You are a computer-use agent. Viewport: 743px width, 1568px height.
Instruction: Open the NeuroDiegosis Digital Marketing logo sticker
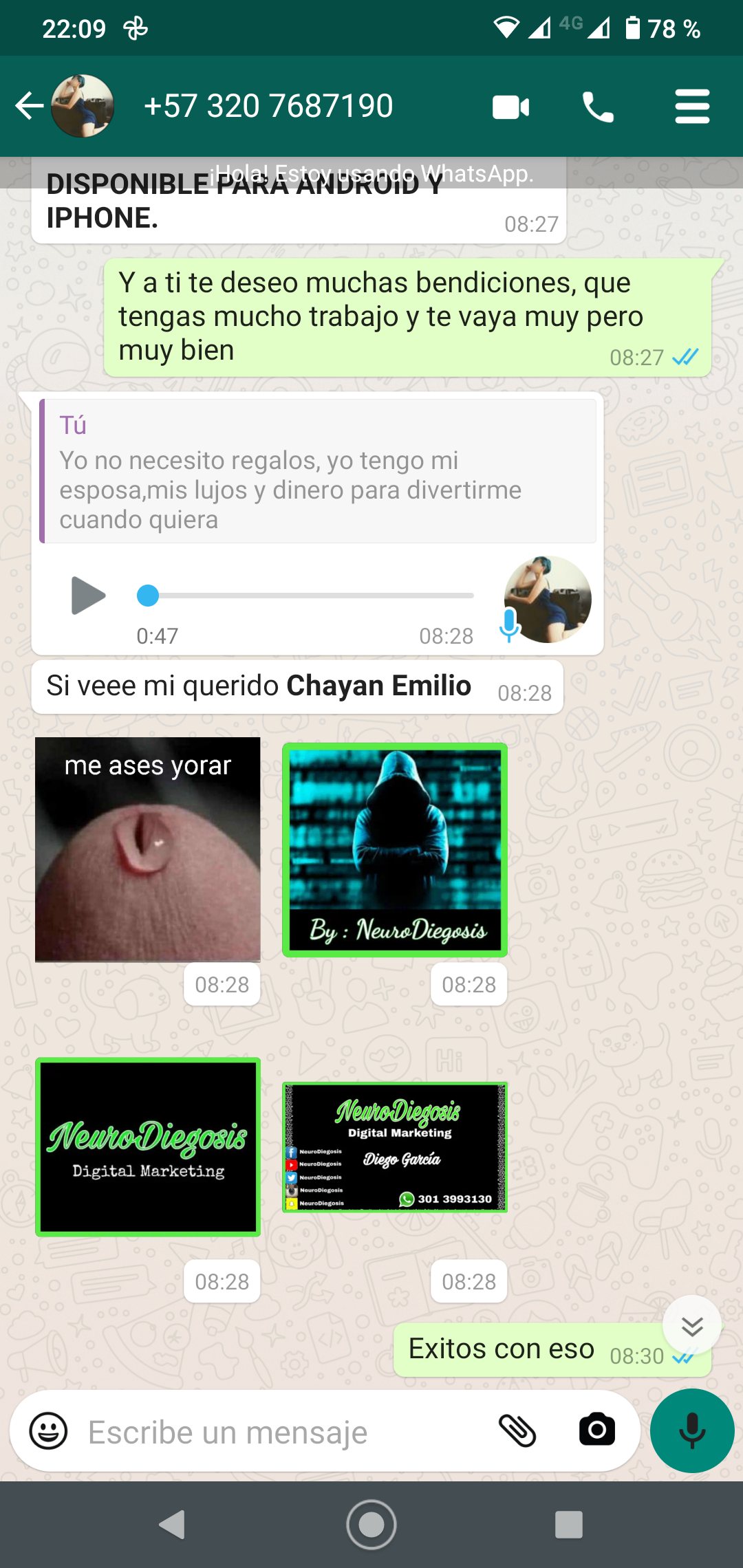click(x=148, y=1147)
